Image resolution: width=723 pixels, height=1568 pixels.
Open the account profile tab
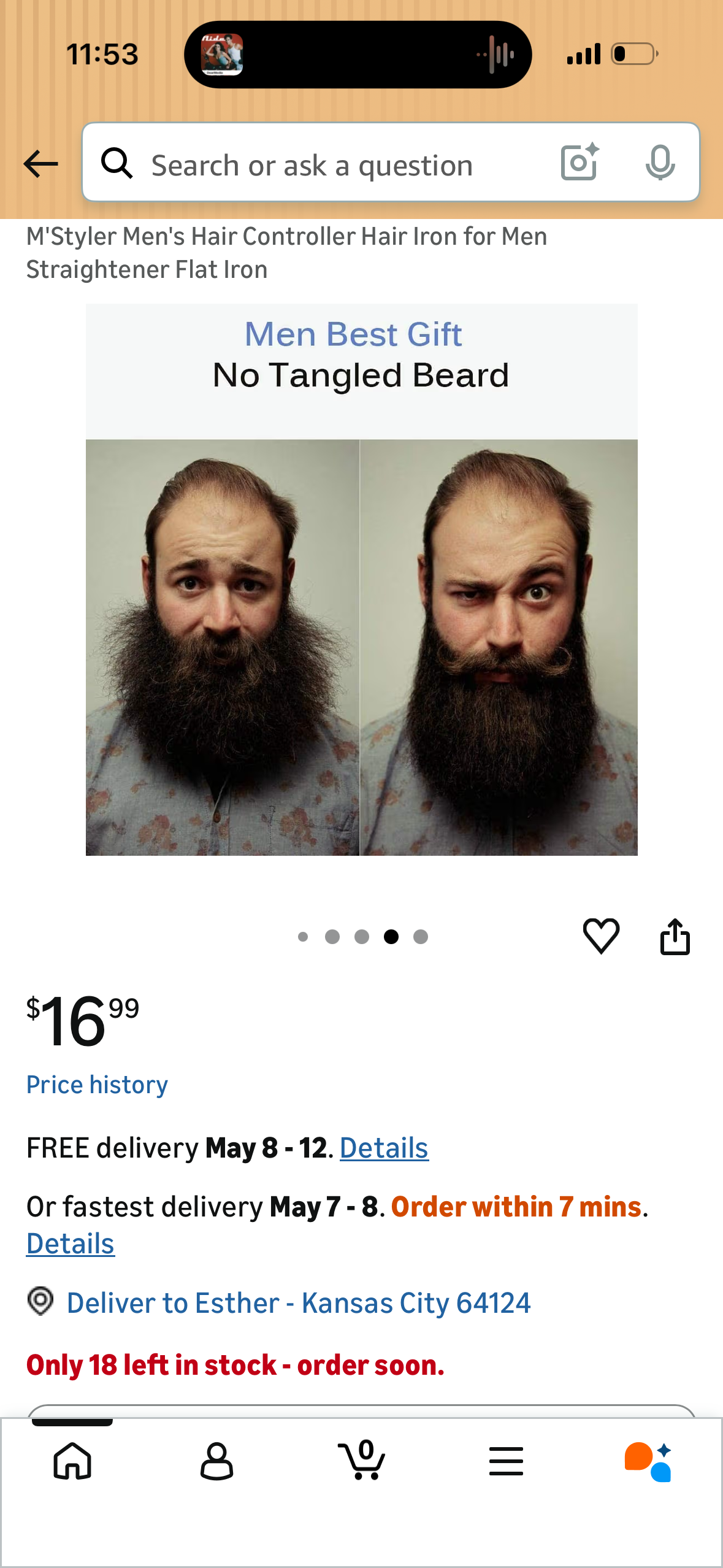(217, 1461)
